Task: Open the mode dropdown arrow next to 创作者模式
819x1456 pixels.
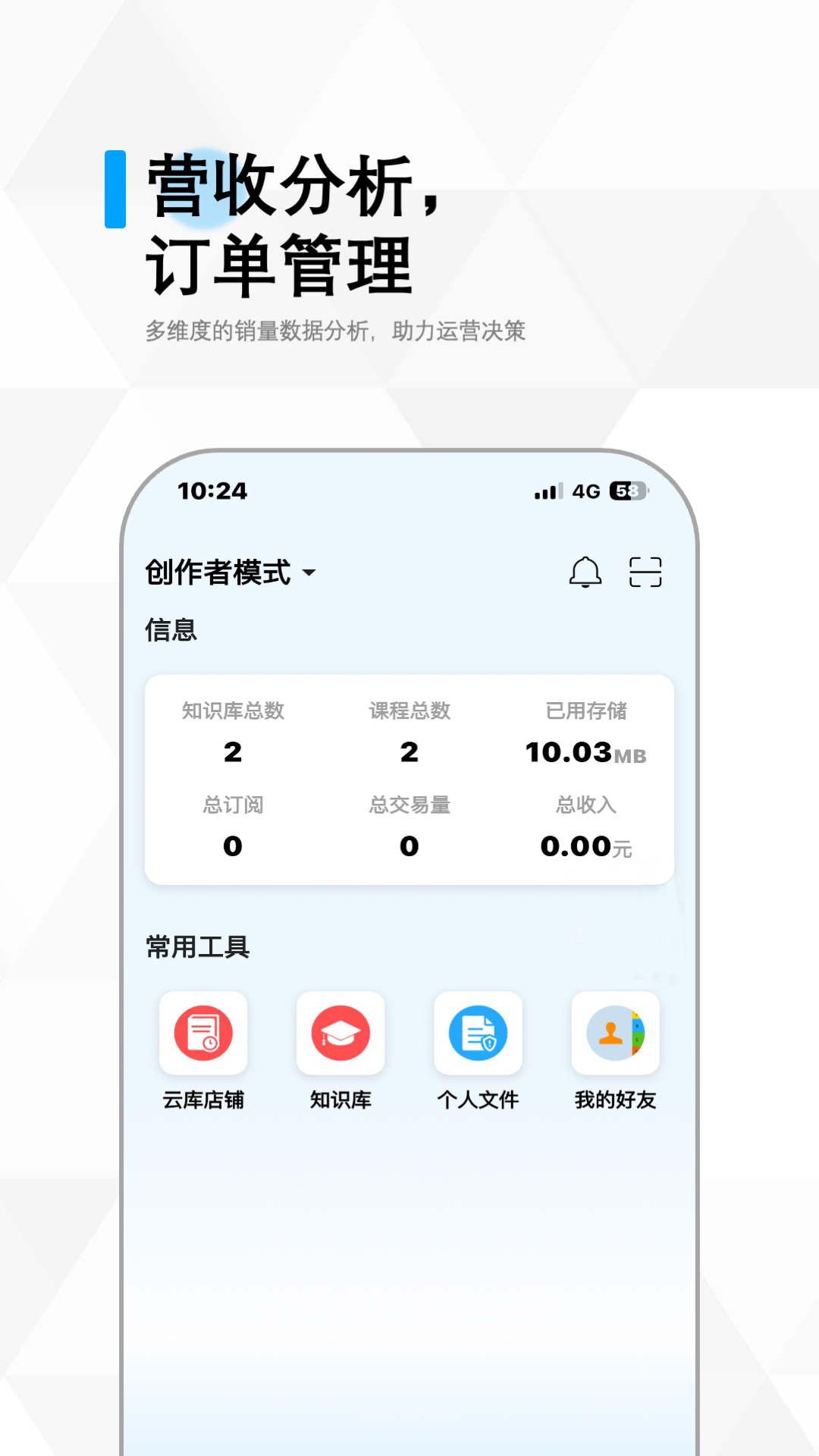Action: pos(309,574)
